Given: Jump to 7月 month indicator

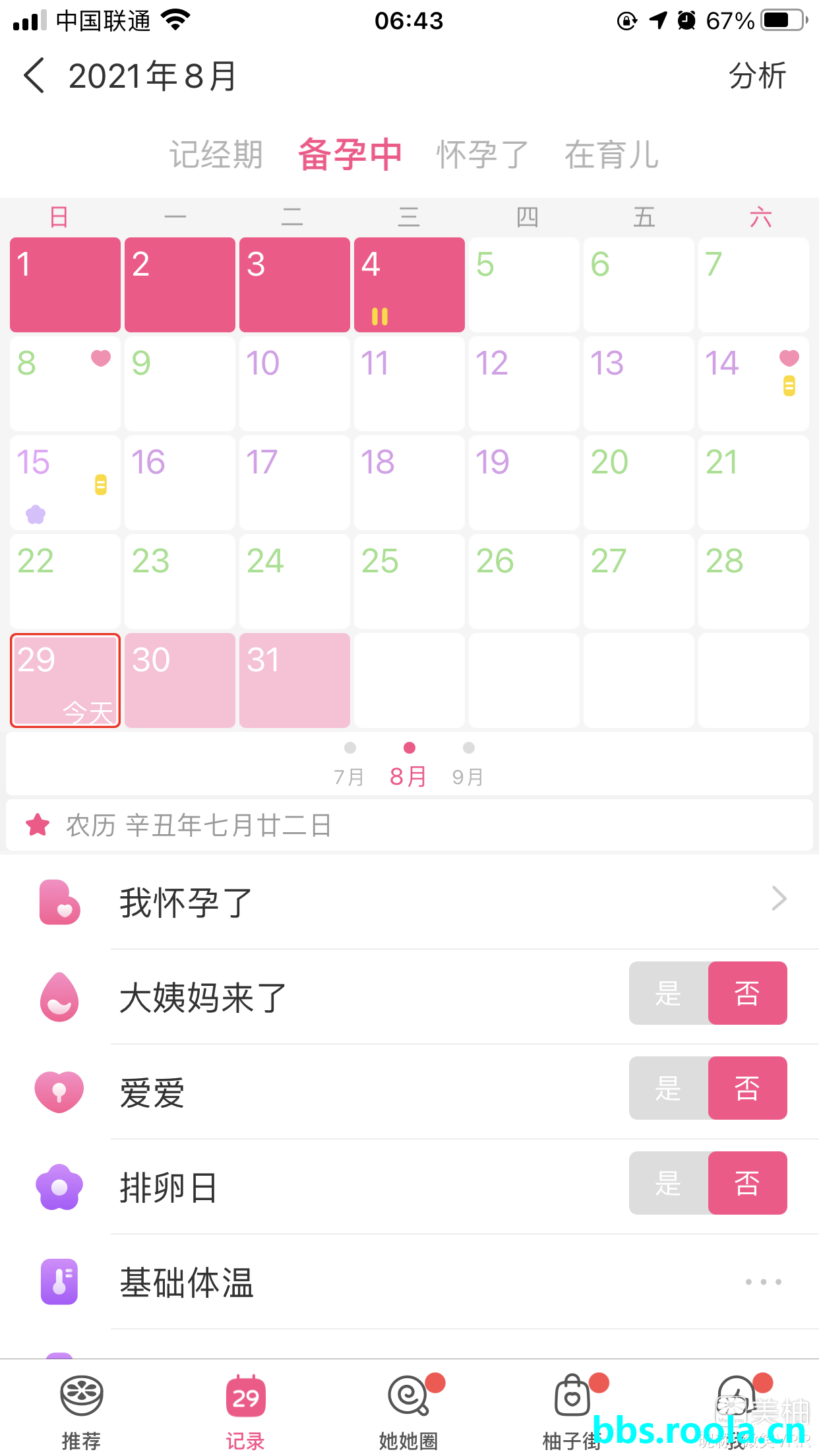Looking at the screenshot, I should pyautogui.click(x=349, y=766).
